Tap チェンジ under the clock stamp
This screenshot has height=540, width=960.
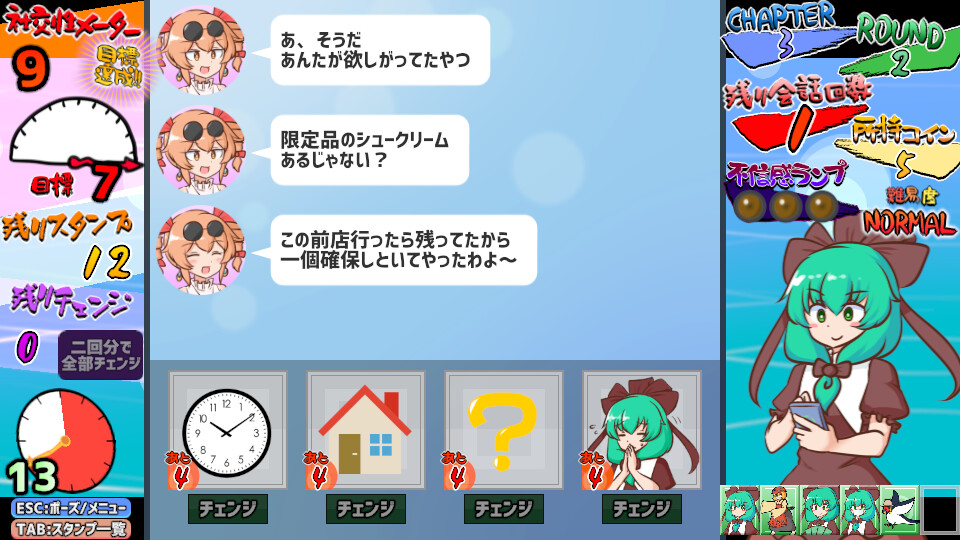(228, 509)
